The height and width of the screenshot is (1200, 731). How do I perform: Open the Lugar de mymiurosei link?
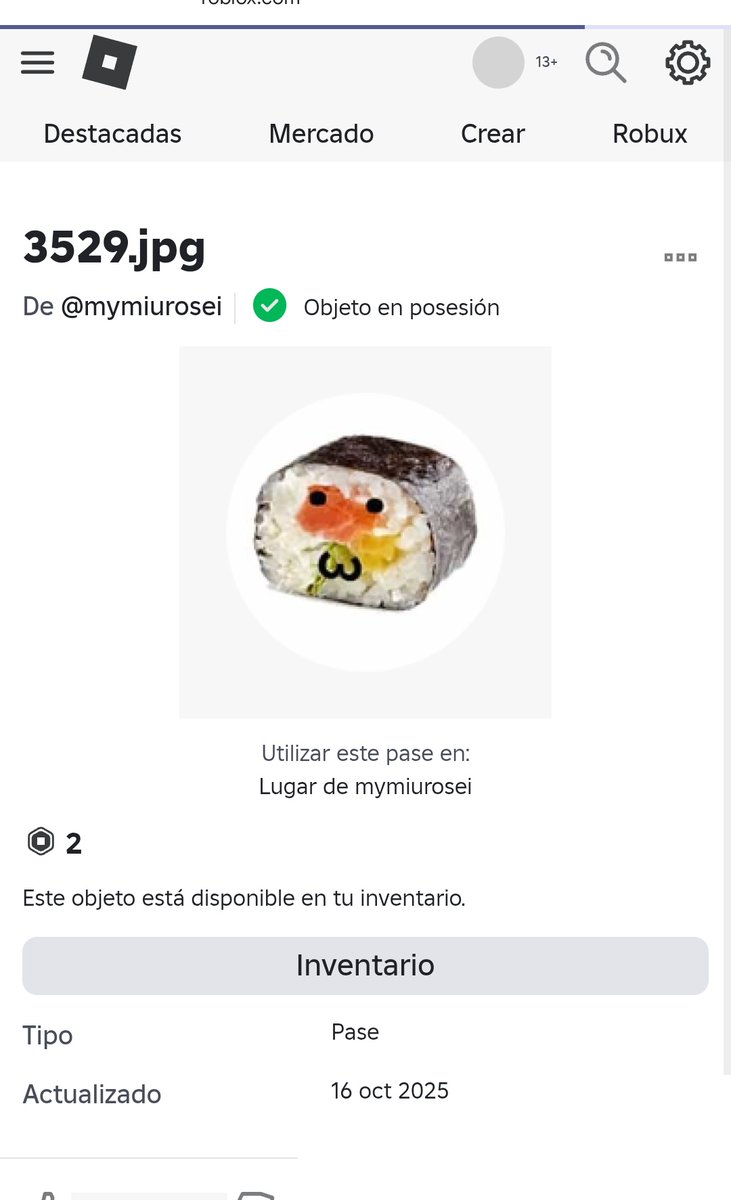click(365, 787)
